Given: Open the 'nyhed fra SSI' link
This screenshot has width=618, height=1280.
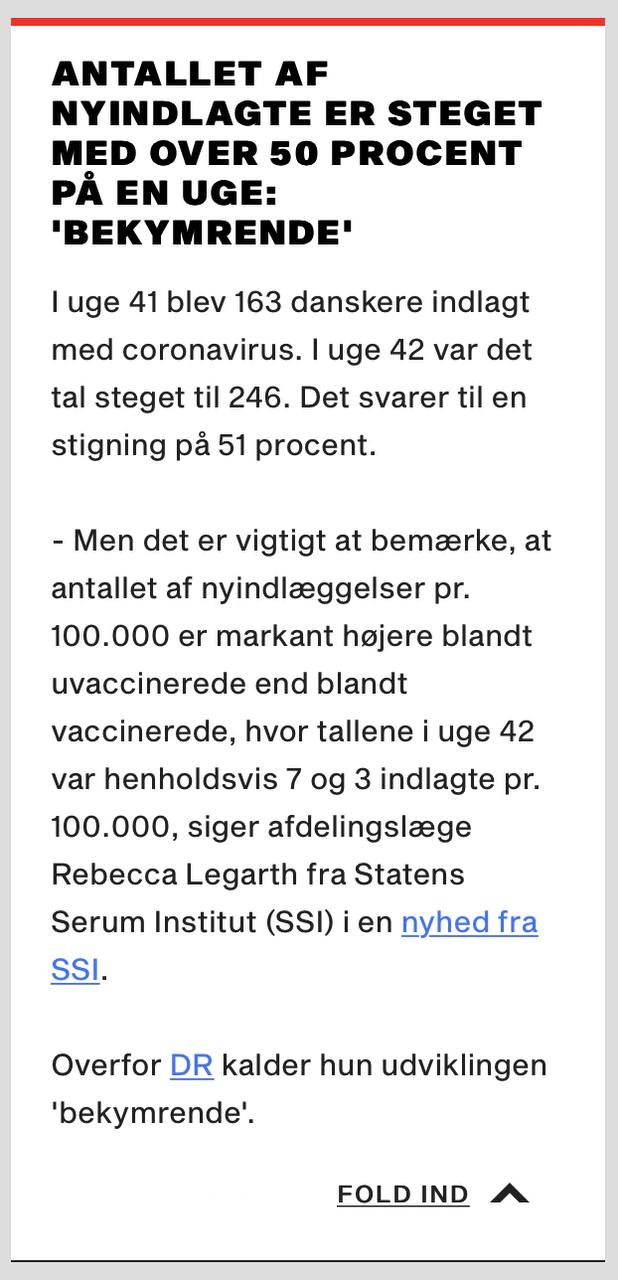Looking at the screenshot, I should tap(469, 922).
